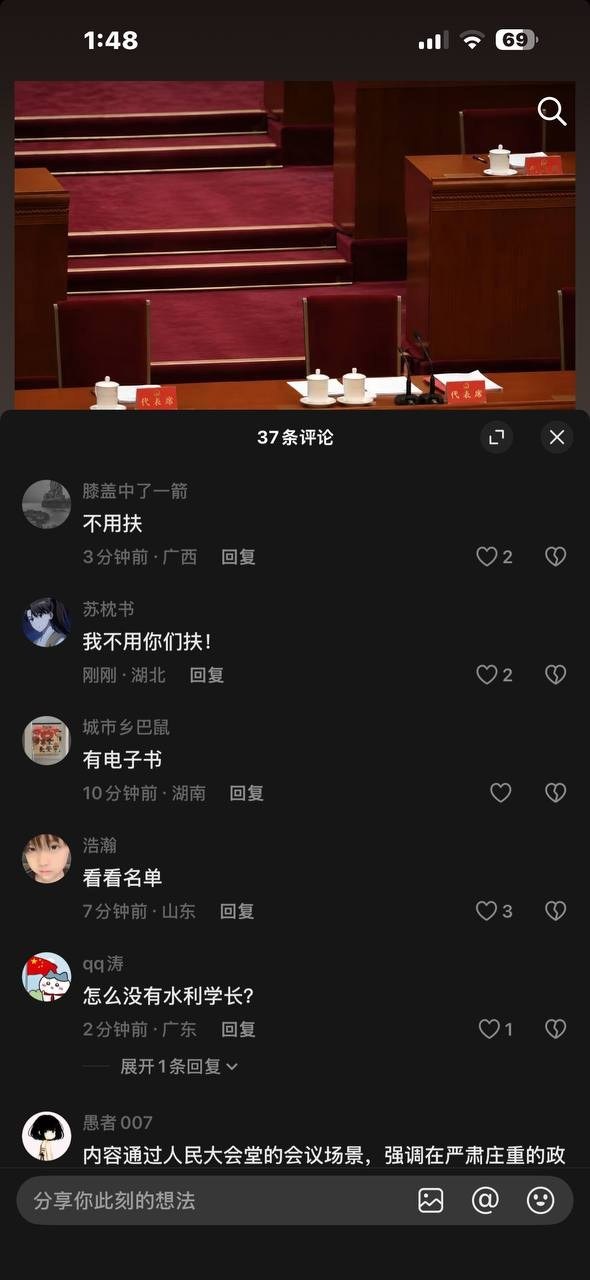Screen dimensions: 590x1280
Task: Like the comment by 膝盖中了一箭
Action: click(494, 557)
